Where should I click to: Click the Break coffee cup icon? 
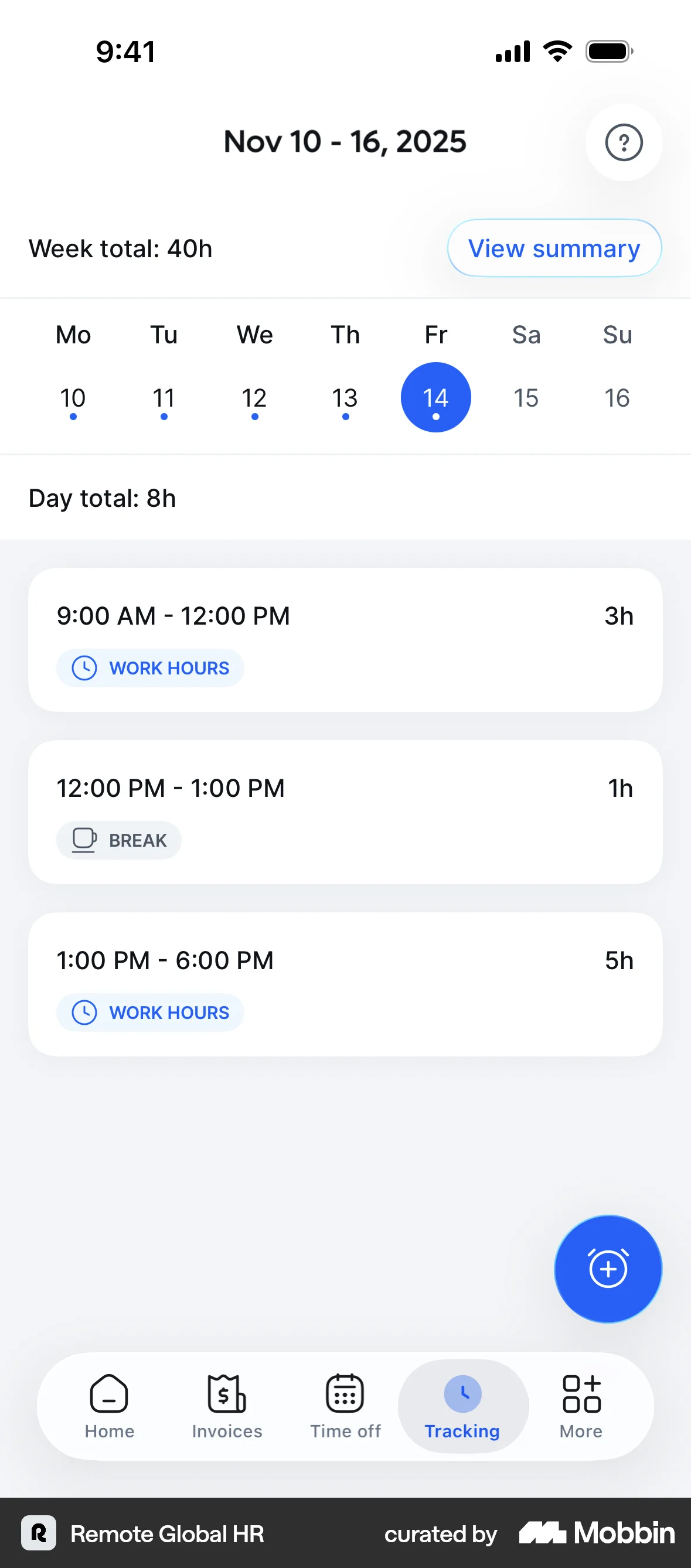(83, 840)
